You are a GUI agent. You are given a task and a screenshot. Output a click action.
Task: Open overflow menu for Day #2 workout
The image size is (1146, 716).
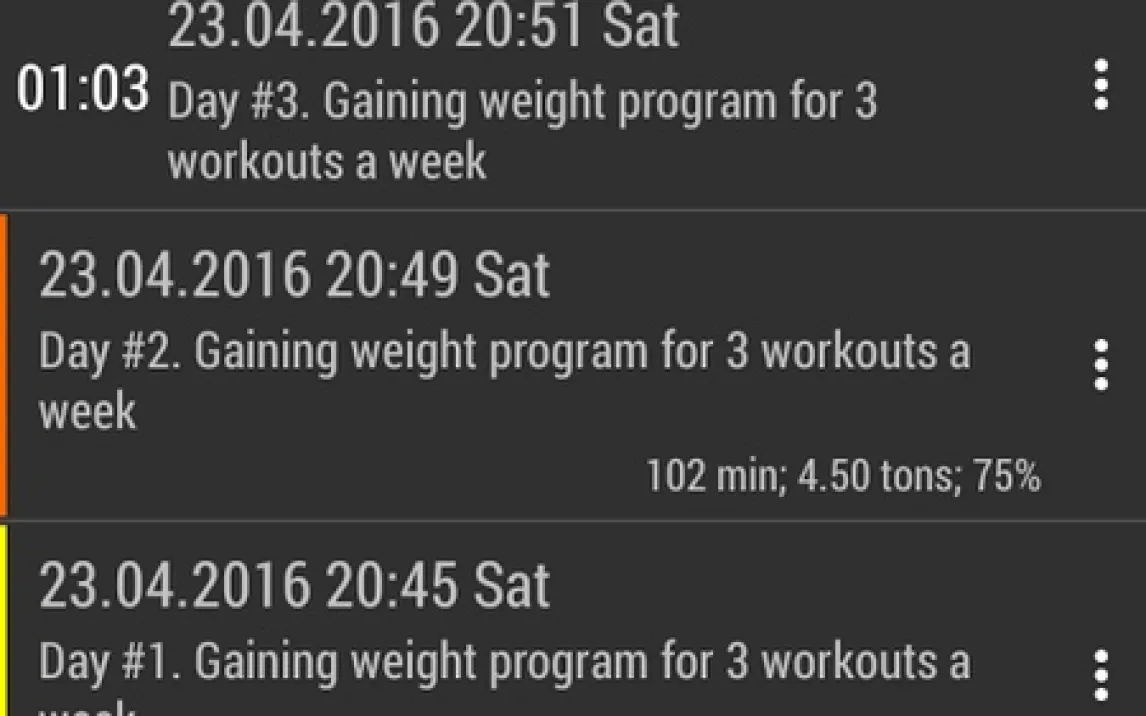coord(1100,365)
